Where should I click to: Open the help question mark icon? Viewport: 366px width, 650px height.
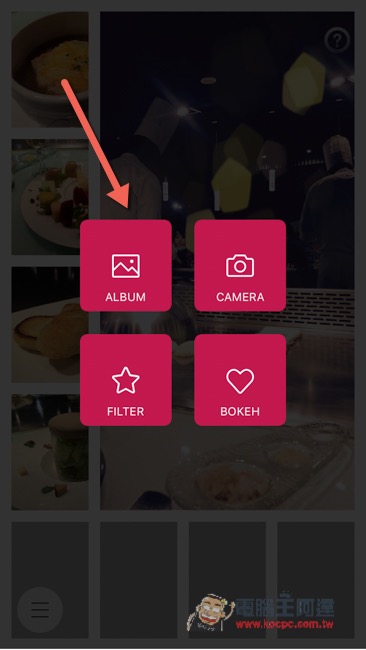(x=337, y=40)
